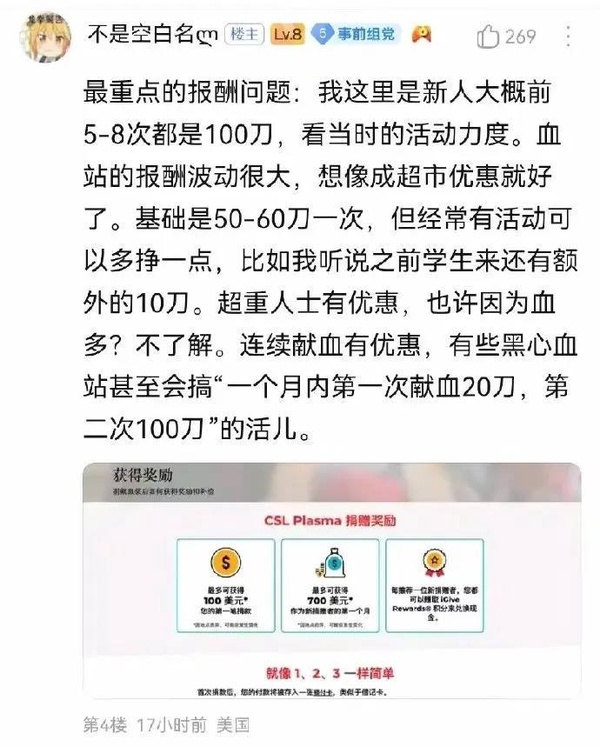
Task: Like the post with 269 likes
Action: tap(487, 36)
